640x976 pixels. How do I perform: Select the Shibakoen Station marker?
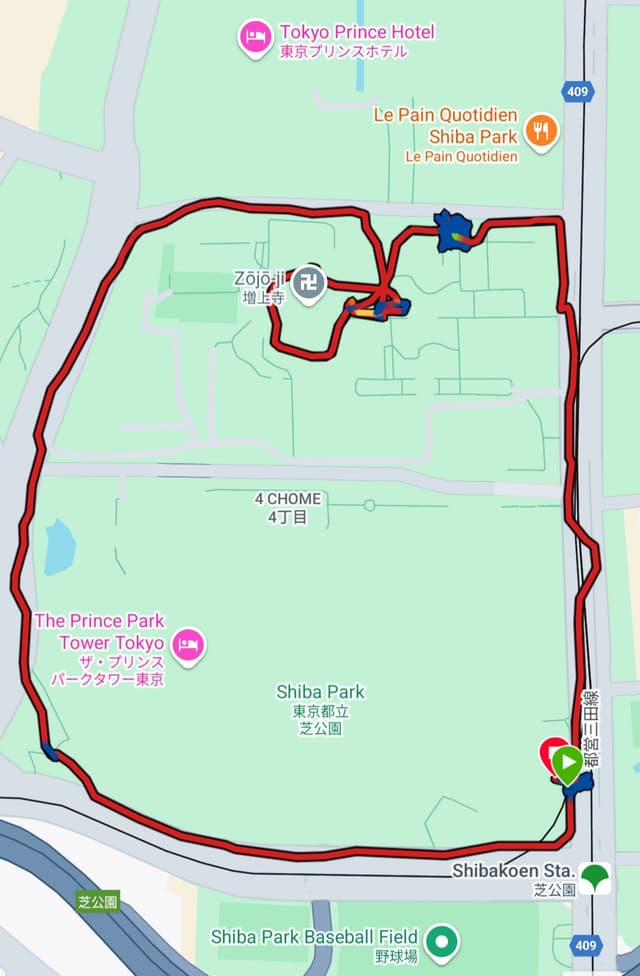[596, 873]
